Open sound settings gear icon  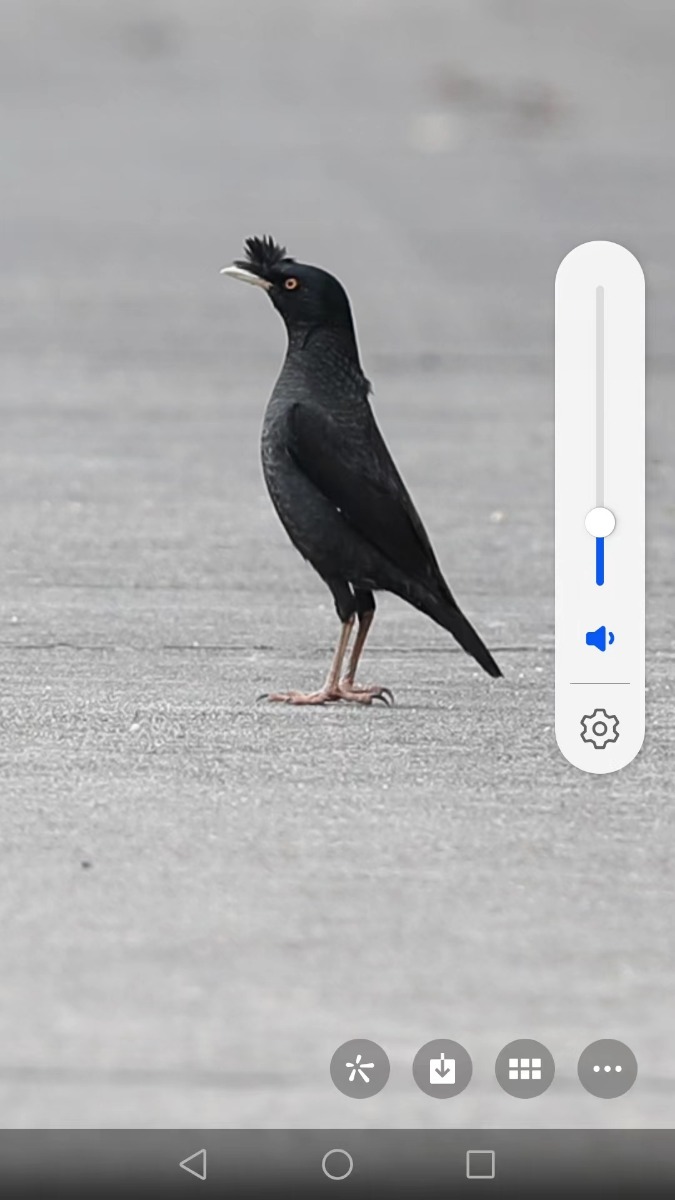click(600, 729)
